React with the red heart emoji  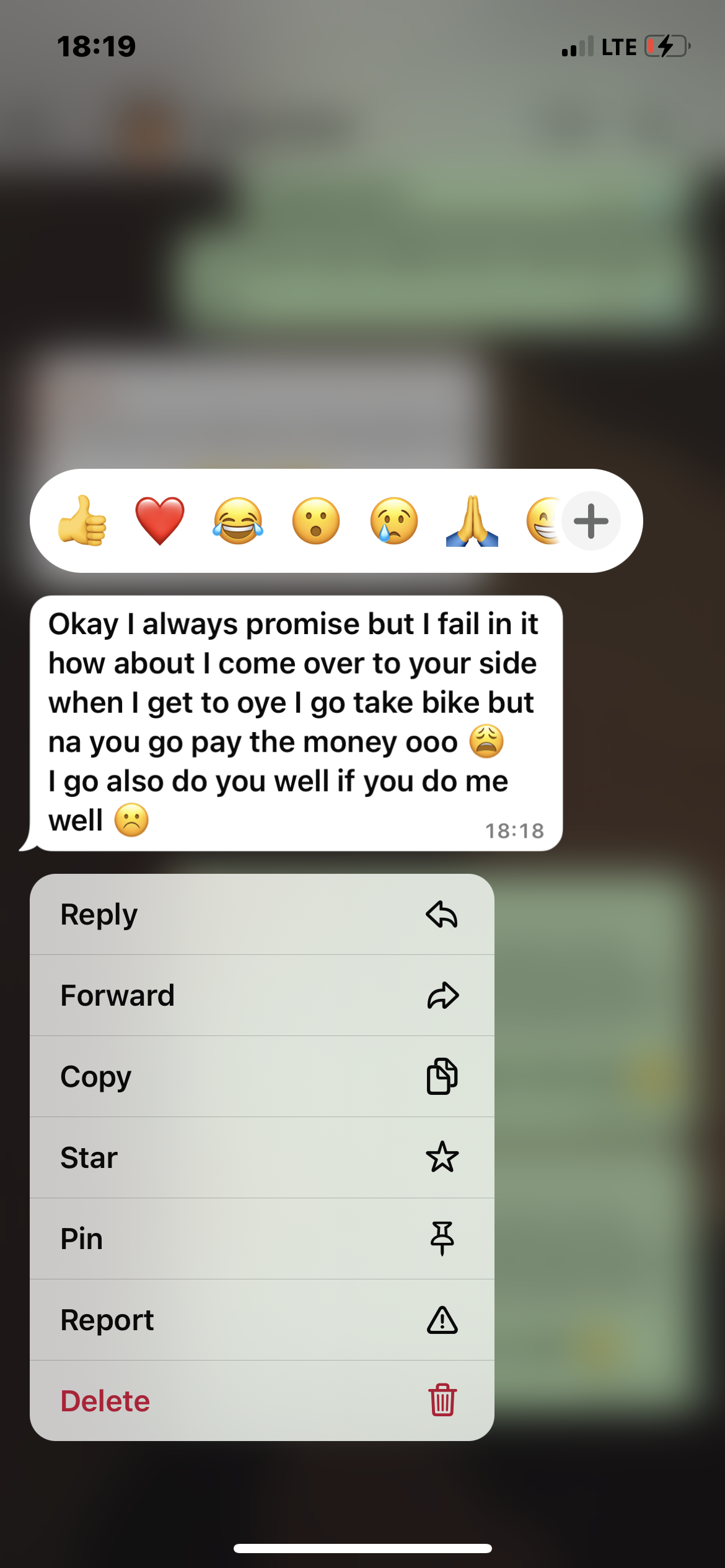pyautogui.click(x=160, y=521)
